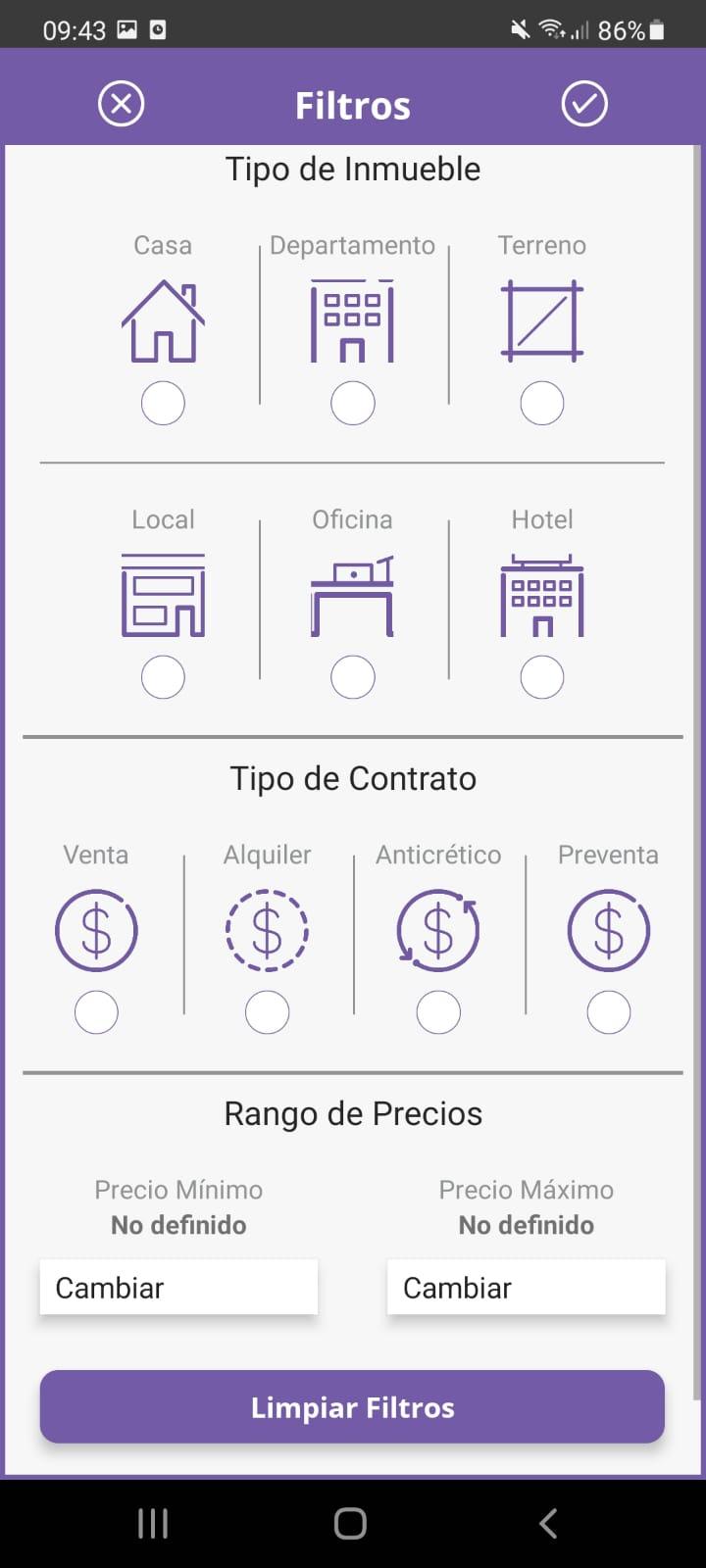Click the Alquiler dashed dollar icon

(x=267, y=929)
